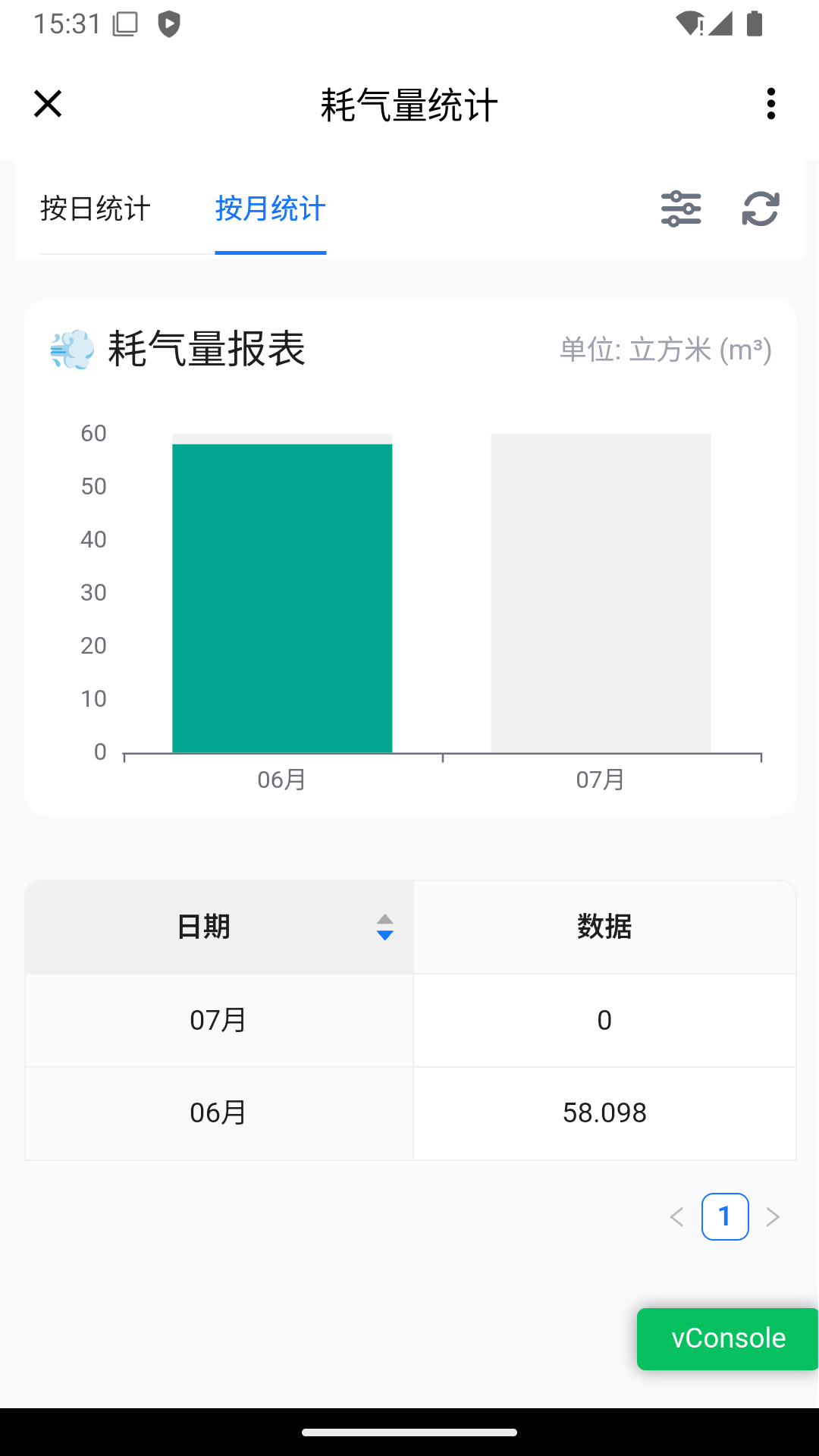Expand the 数据 column header
Image resolution: width=819 pixels, height=1456 pixels.
[604, 927]
